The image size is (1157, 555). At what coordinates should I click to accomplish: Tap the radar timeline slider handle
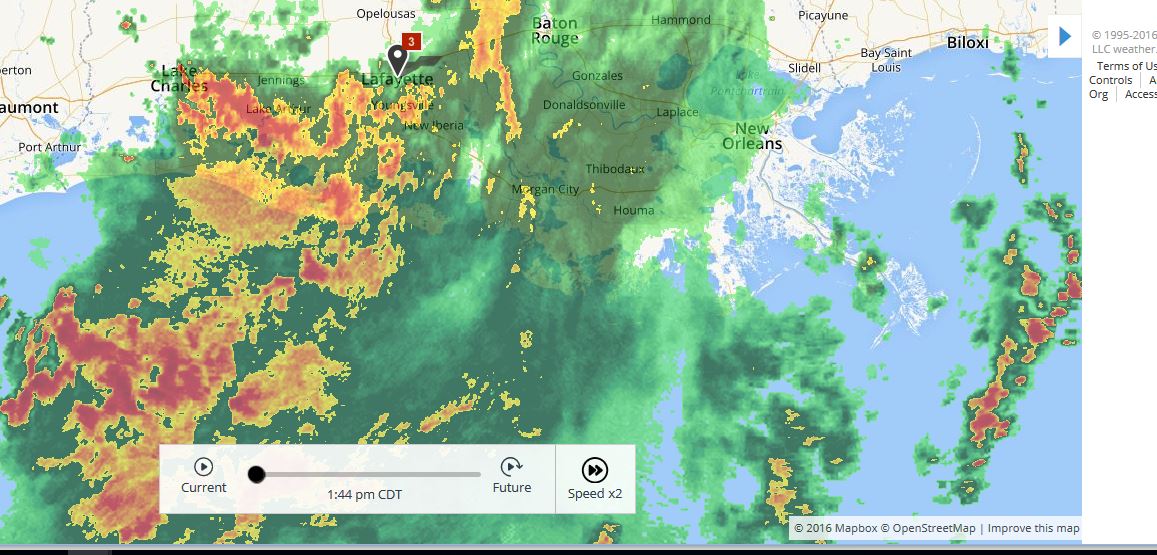coord(256,475)
